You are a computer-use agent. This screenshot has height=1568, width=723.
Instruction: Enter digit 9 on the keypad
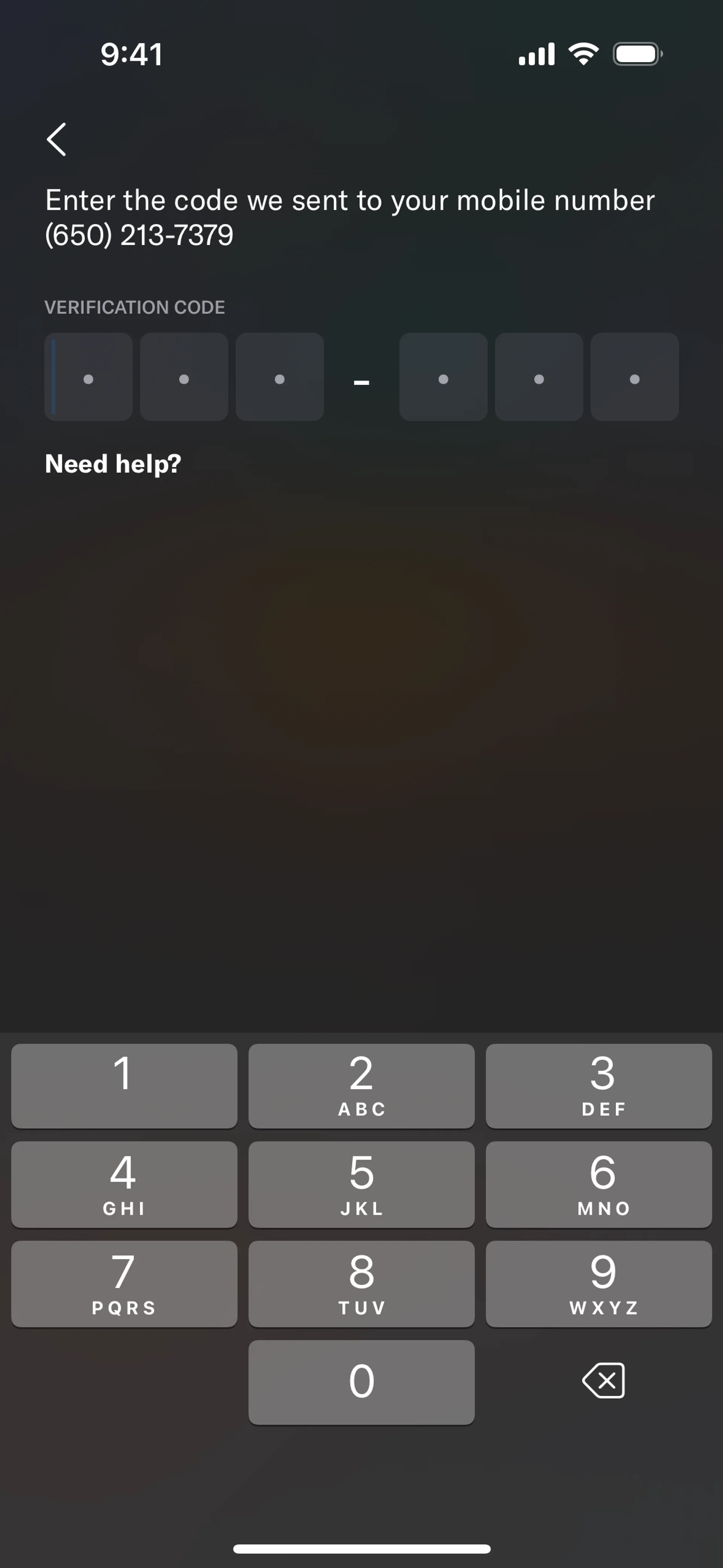(599, 1284)
